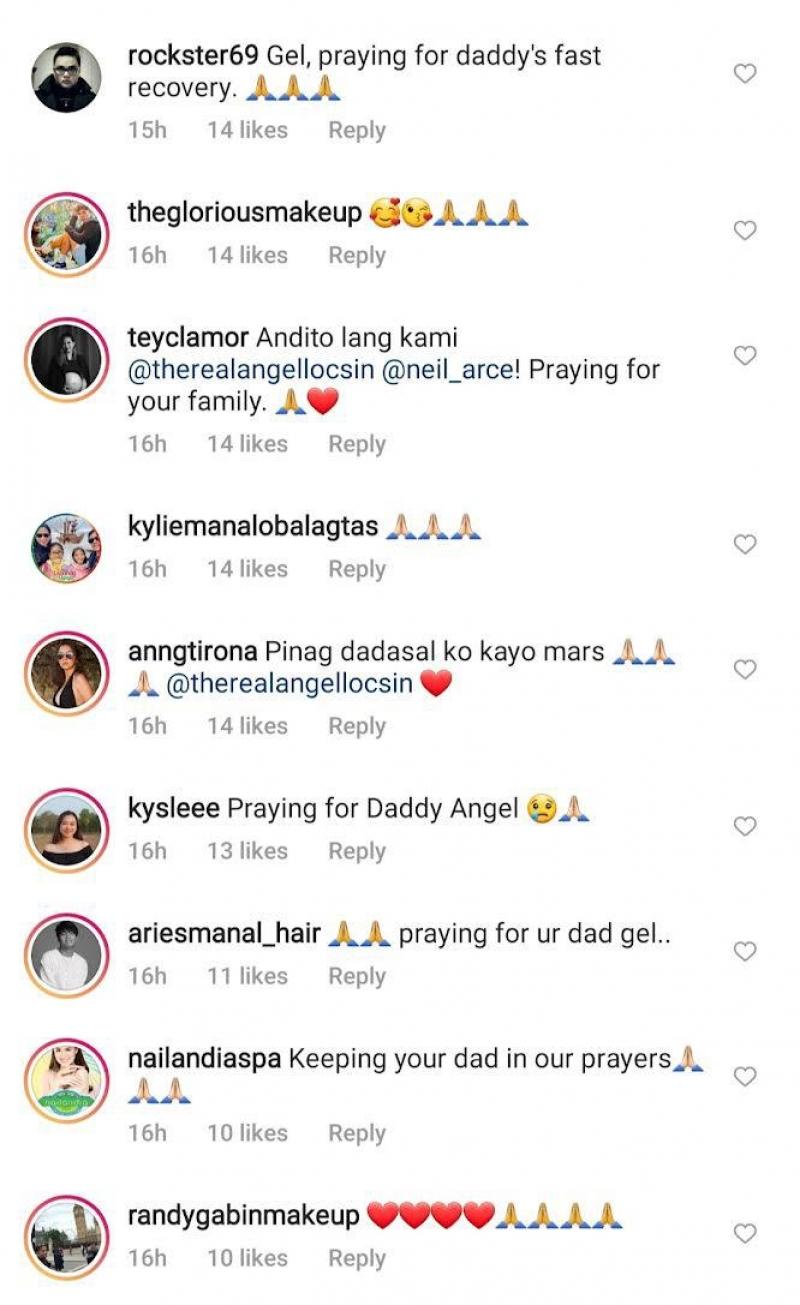800x1305 pixels.
Task: Like kysleee's comment
Action: coord(745,826)
